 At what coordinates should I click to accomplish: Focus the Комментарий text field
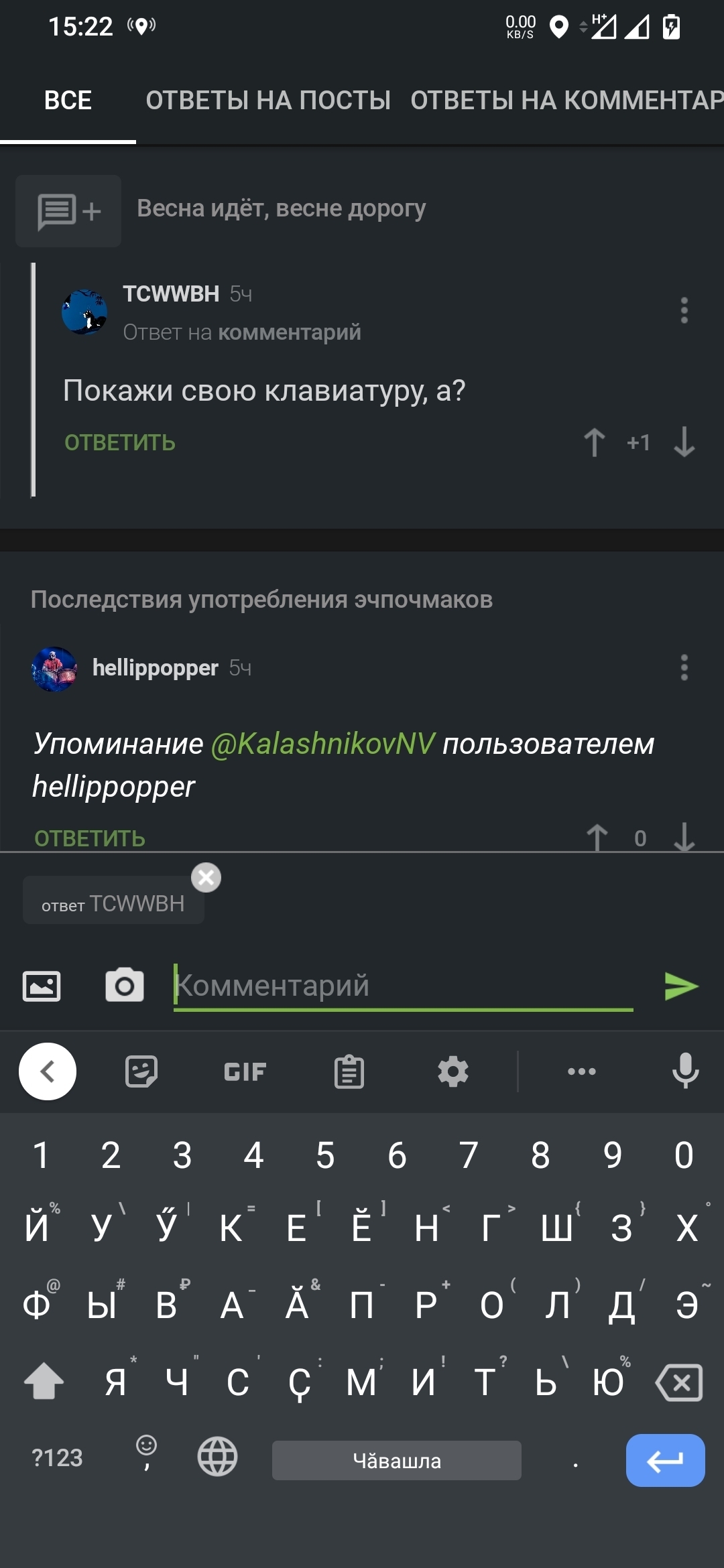pos(403,986)
